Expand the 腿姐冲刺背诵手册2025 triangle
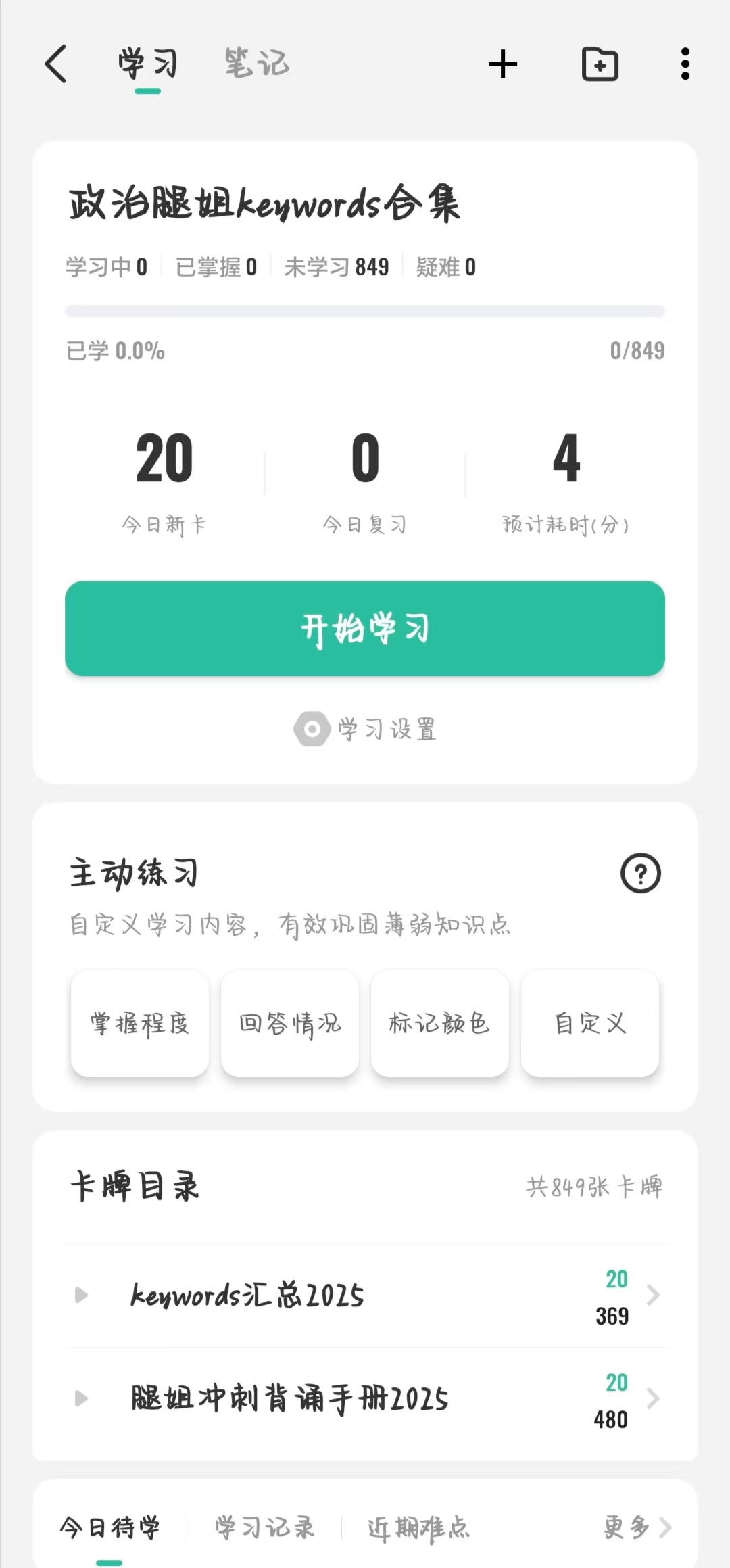 pos(81,1398)
